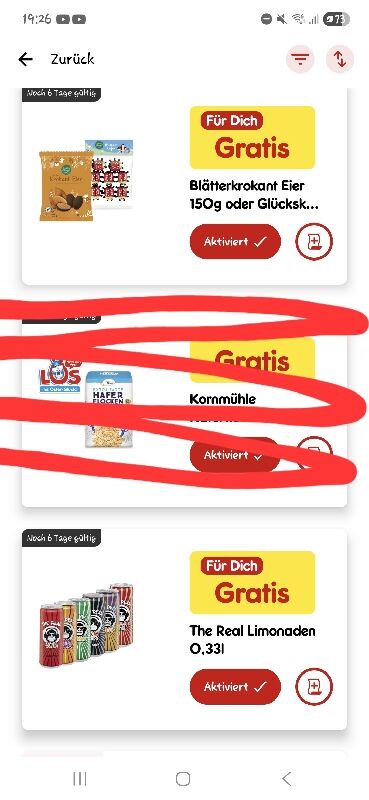
Task: Open the recent apps overview
Action: 80,779
